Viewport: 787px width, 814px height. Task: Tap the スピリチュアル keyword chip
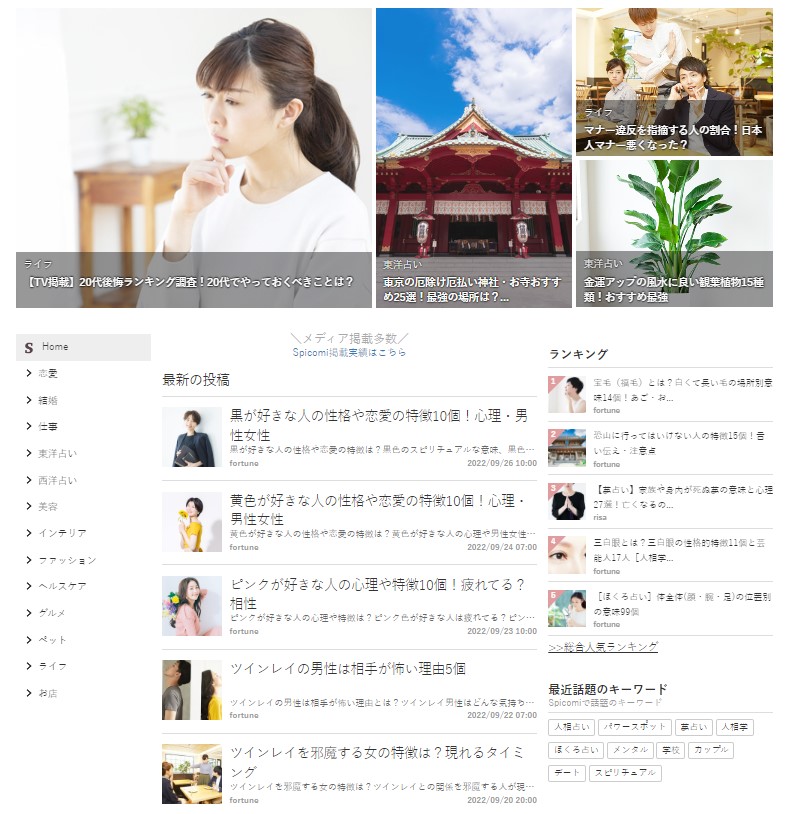coord(625,773)
